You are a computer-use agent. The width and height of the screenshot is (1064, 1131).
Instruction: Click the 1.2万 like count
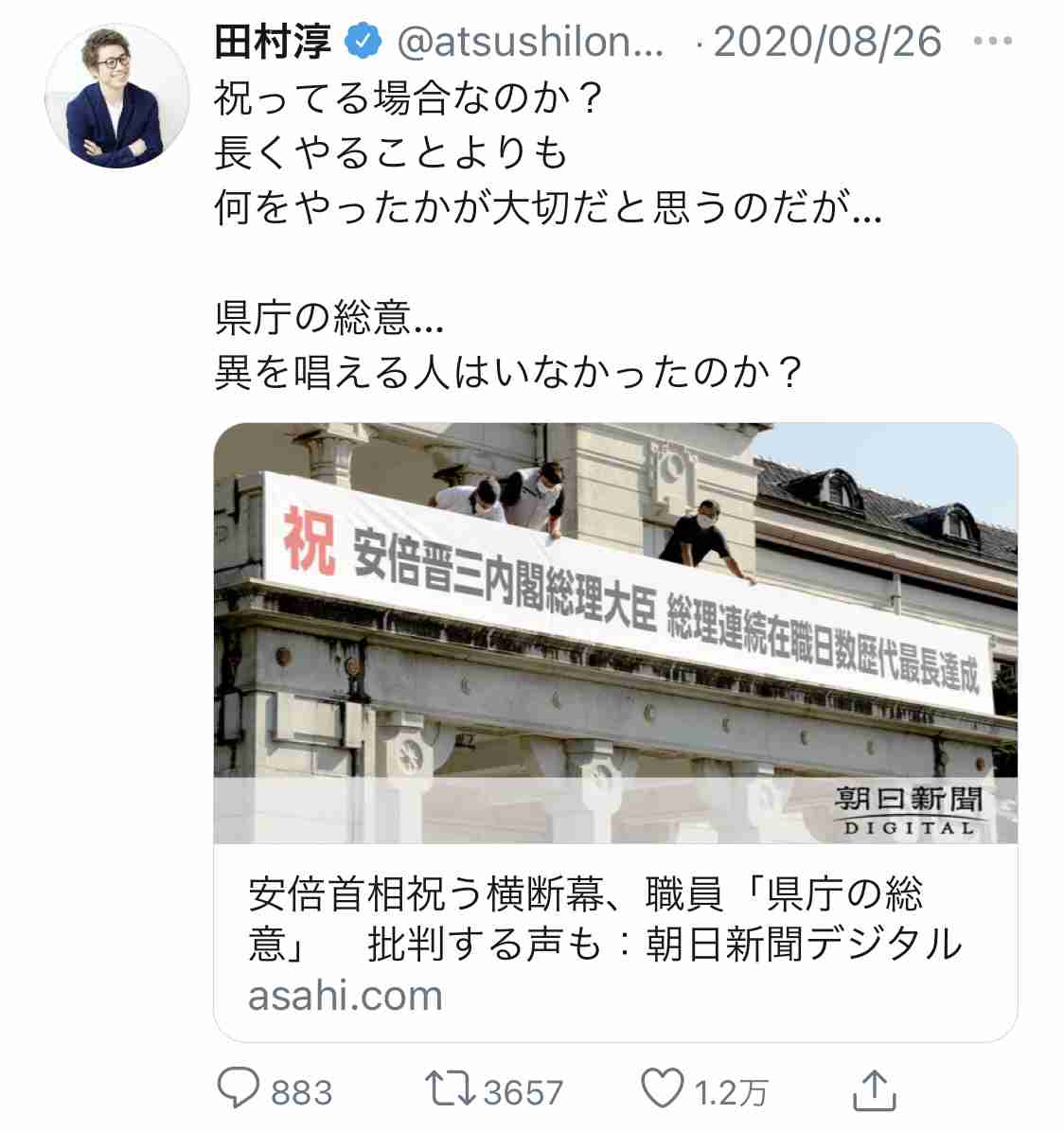click(x=732, y=1090)
